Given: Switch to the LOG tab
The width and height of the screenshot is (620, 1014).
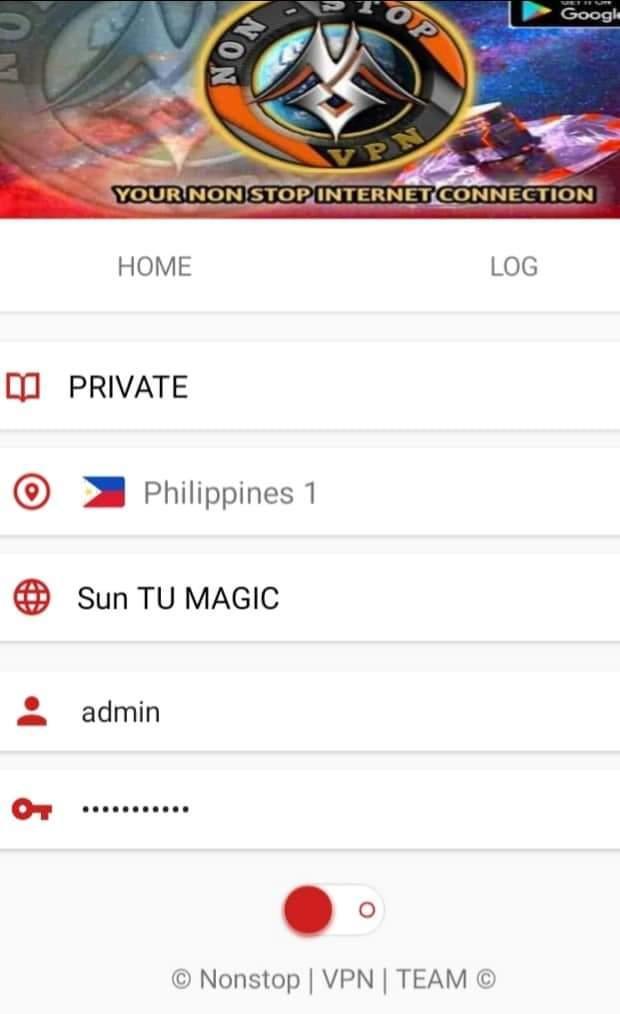Looking at the screenshot, I should point(513,267).
